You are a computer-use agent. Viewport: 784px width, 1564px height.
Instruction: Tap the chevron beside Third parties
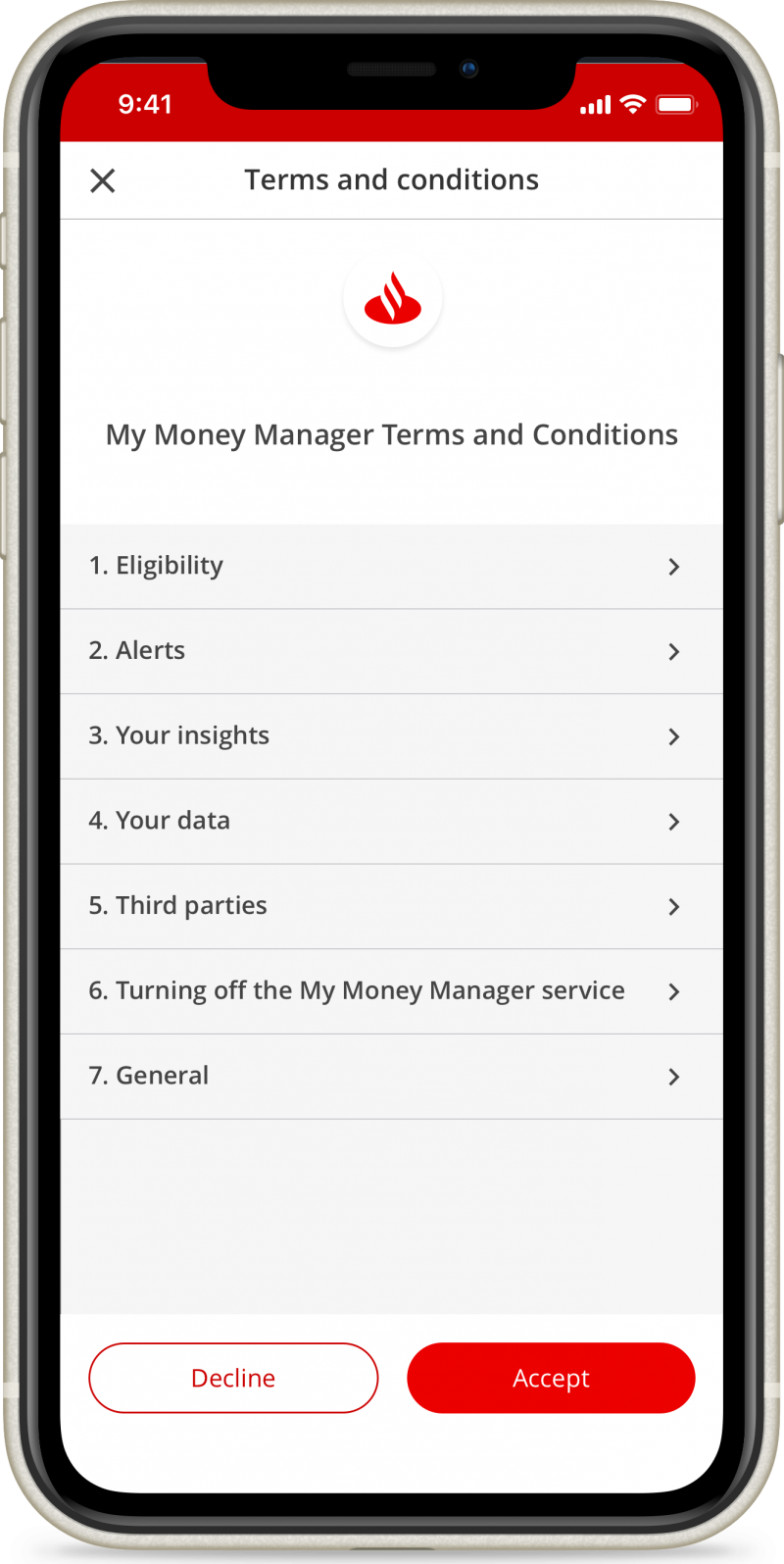(x=674, y=907)
